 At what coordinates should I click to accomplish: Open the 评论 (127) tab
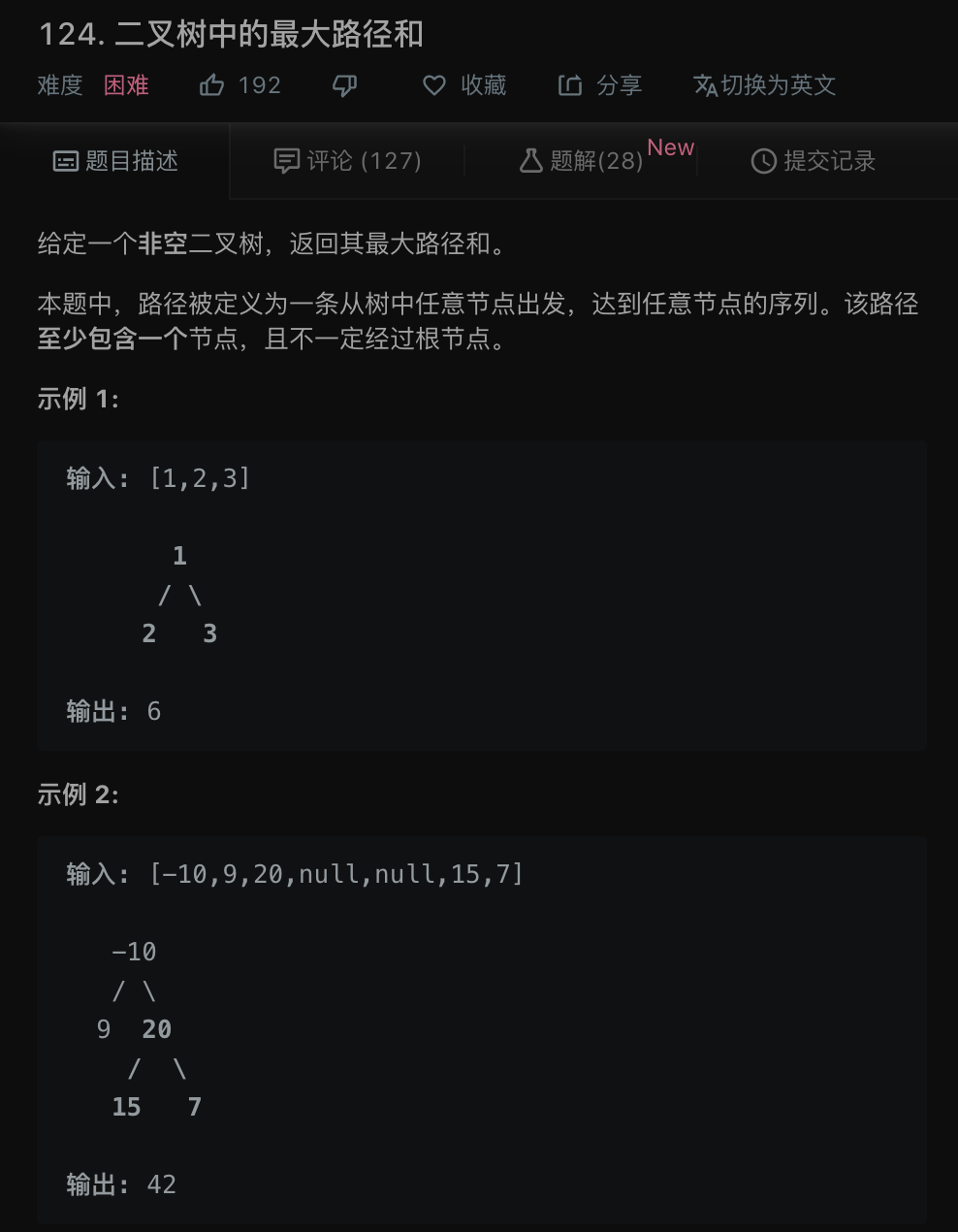point(347,161)
